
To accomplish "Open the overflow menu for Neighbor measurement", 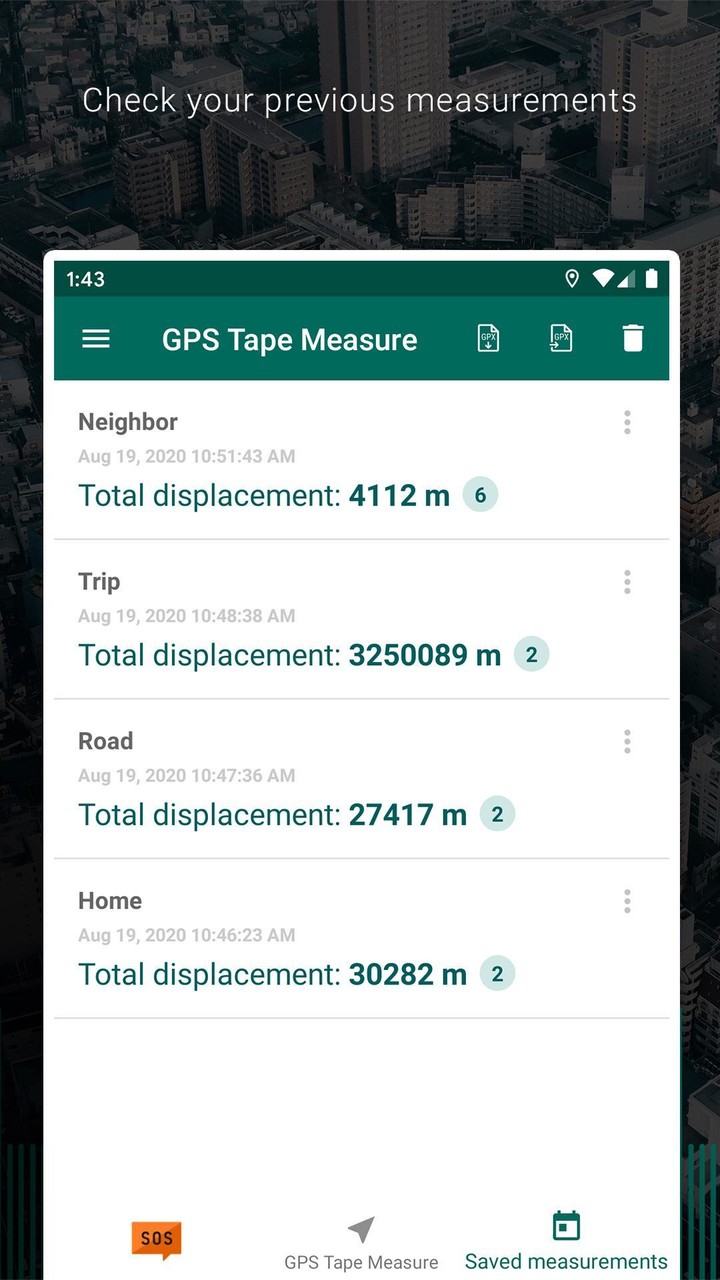I will pyautogui.click(x=627, y=422).
